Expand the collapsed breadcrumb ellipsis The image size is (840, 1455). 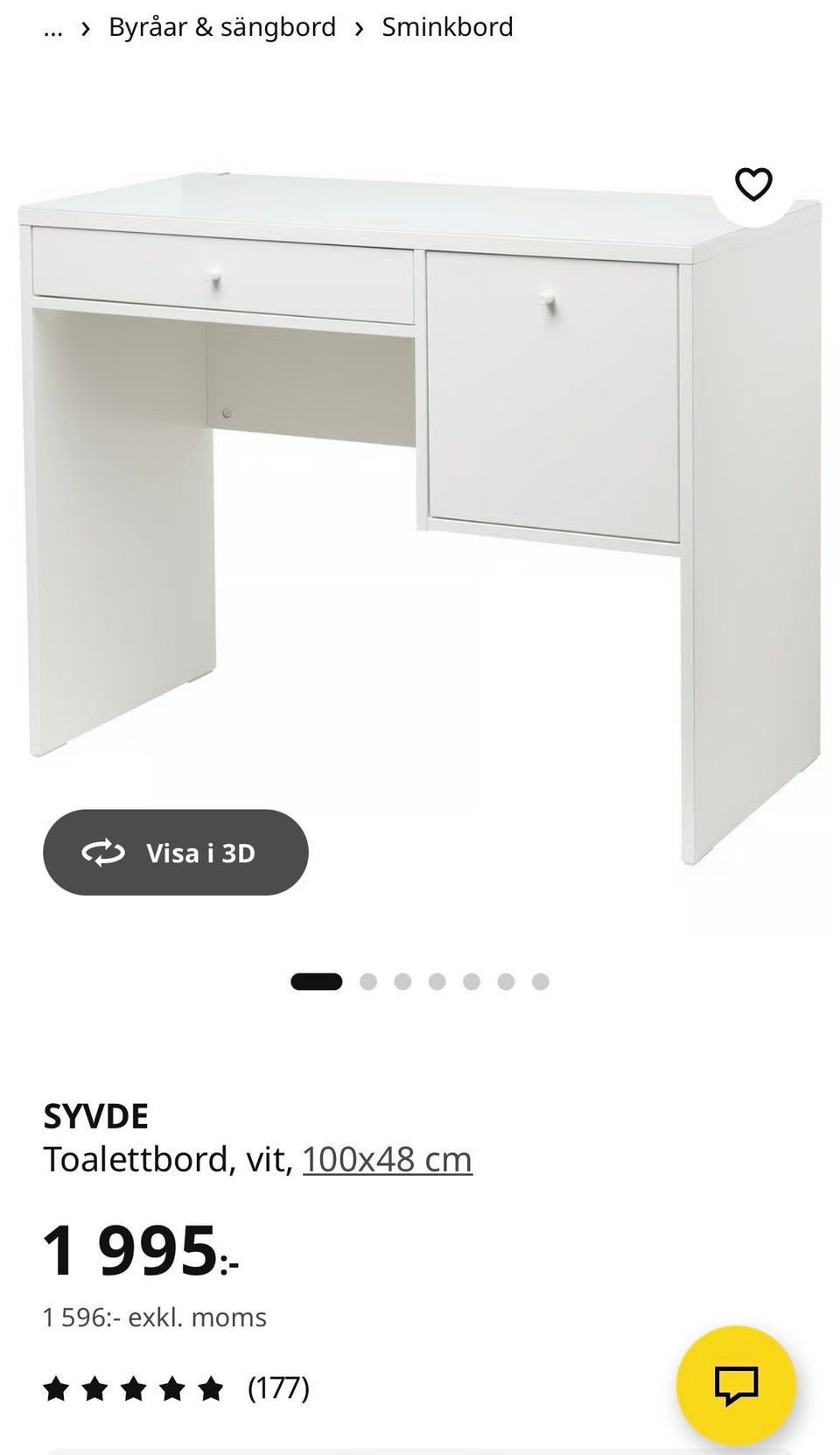coord(53,27)
